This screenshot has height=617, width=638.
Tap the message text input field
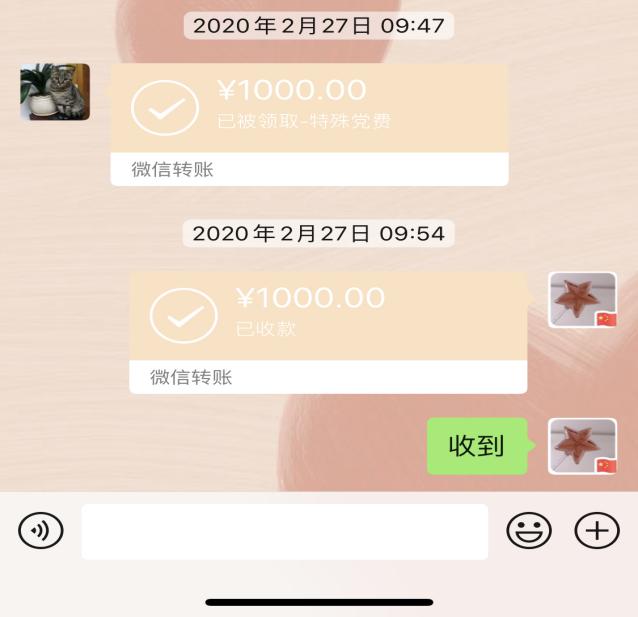(x=284, y=531)
